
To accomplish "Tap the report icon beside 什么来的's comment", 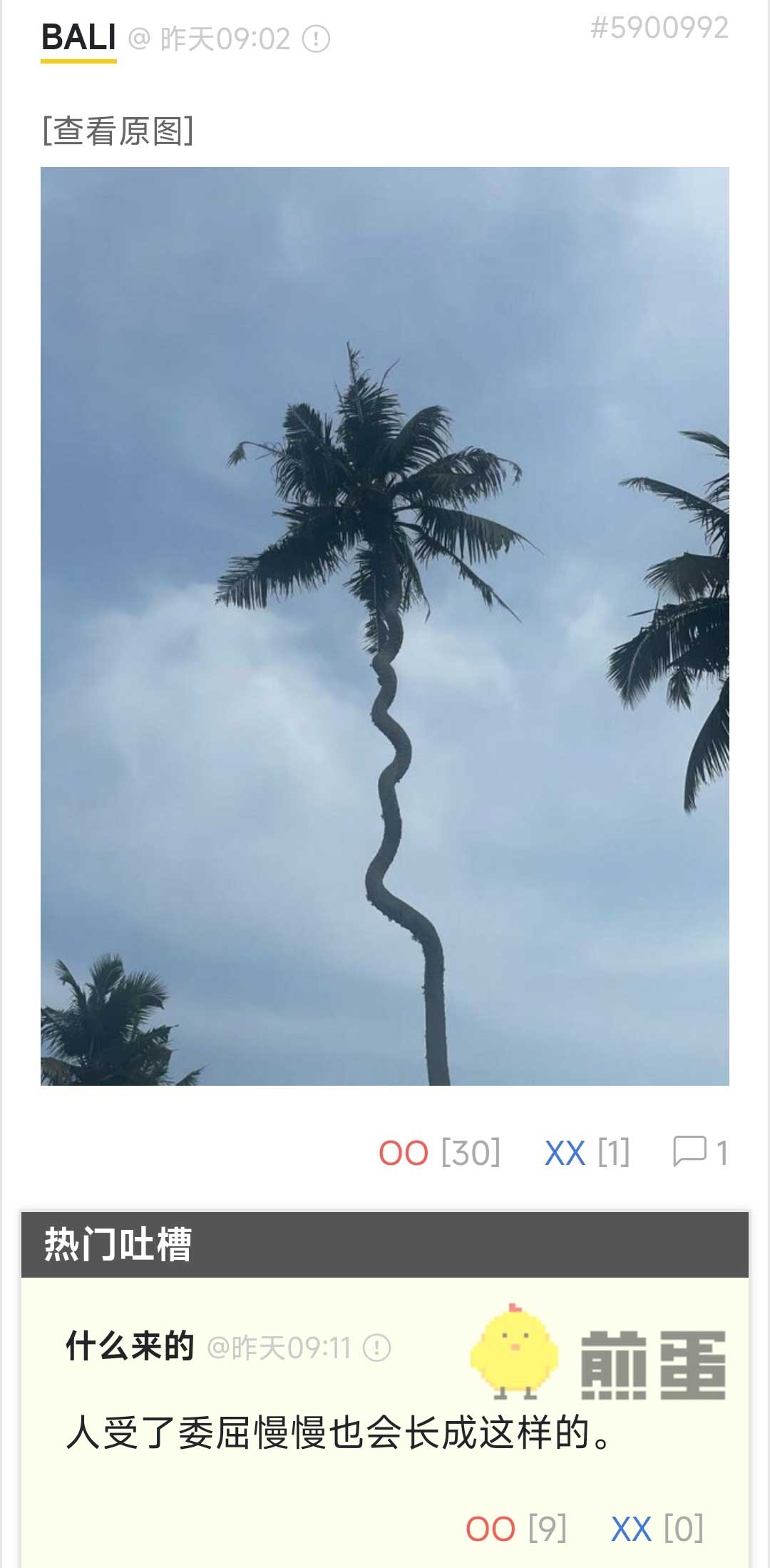I will point(376,1348).
